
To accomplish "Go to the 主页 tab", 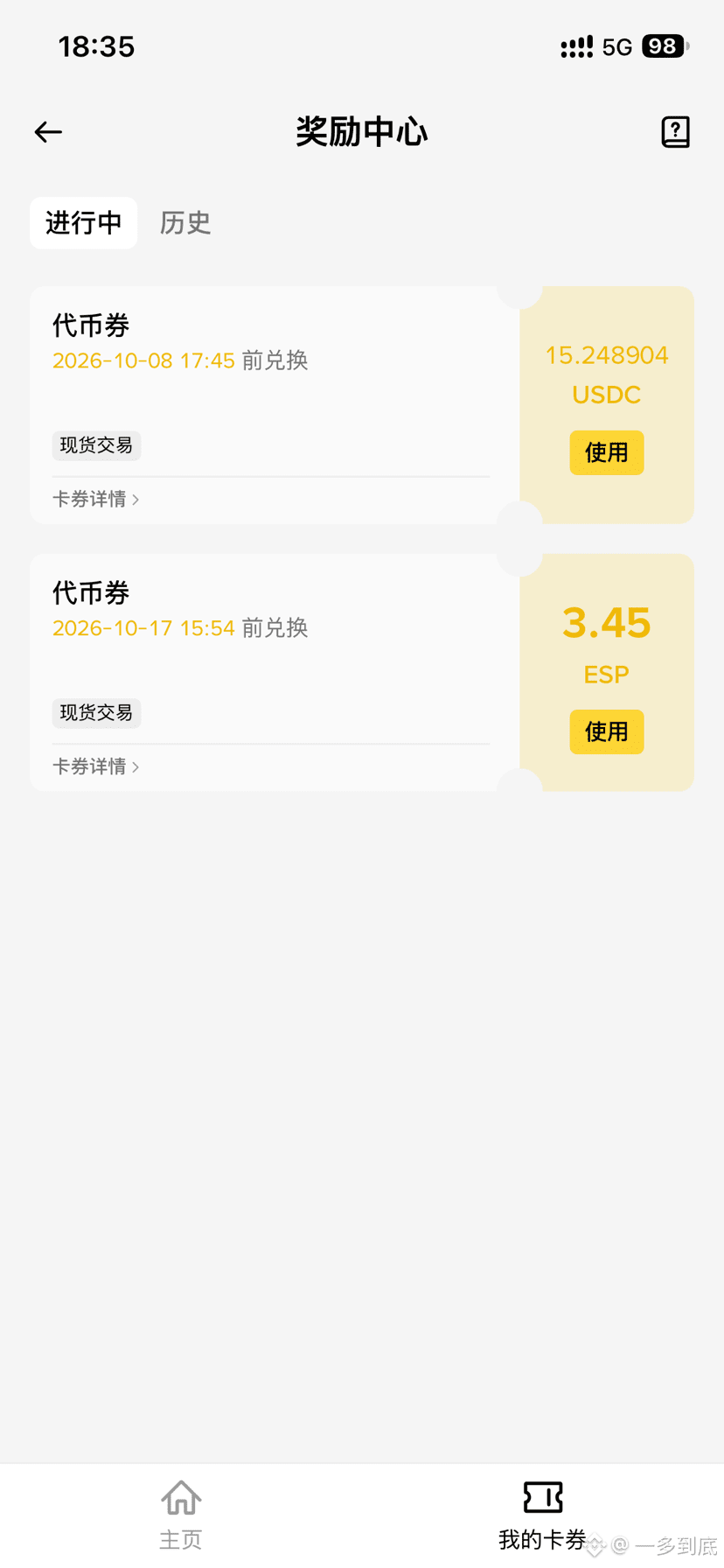I will point(181,1515).
